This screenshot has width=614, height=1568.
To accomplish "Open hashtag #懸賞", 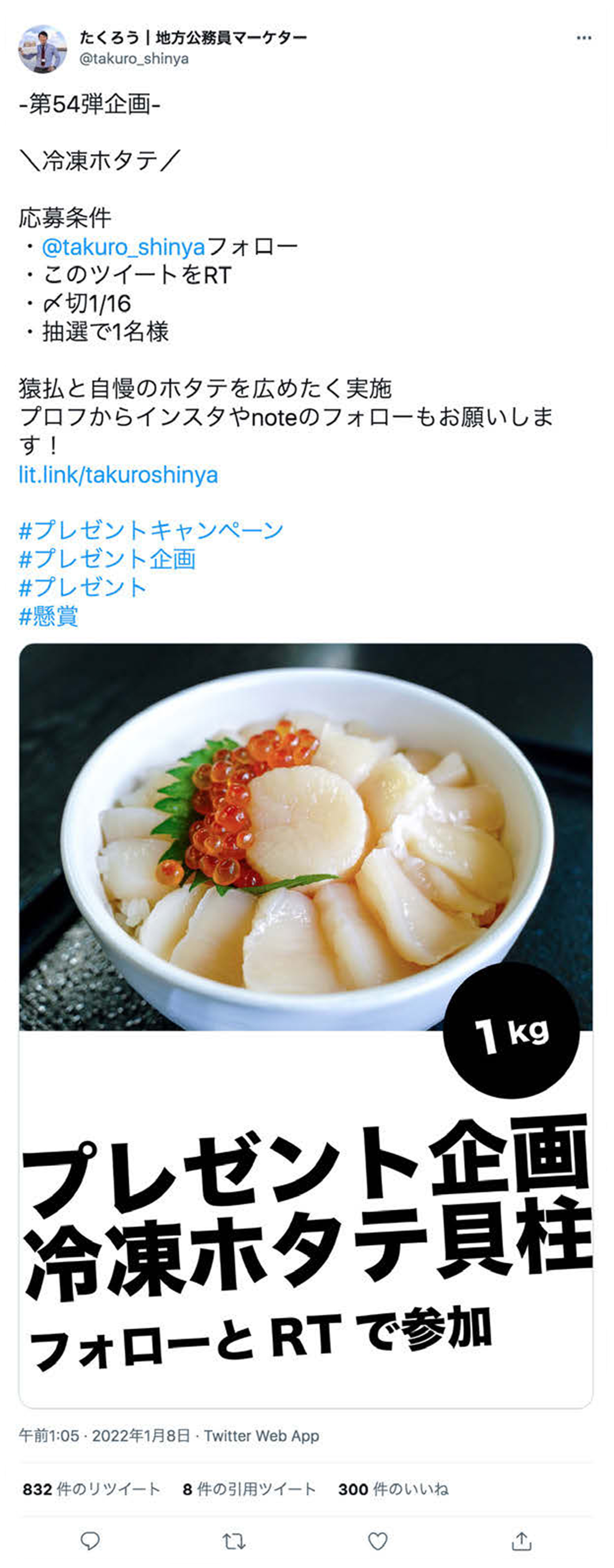I will point(48,616).
